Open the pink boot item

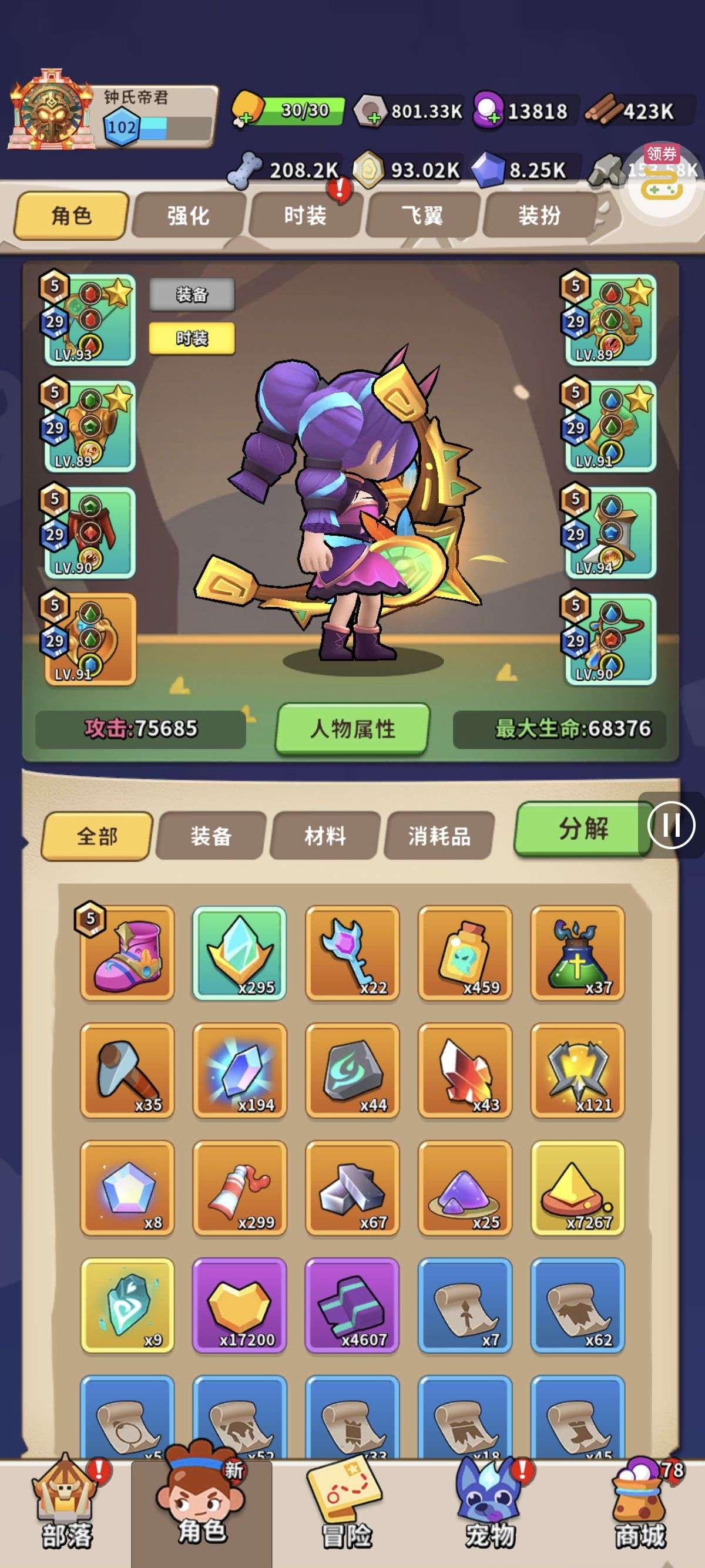click(x=127, y=953)
